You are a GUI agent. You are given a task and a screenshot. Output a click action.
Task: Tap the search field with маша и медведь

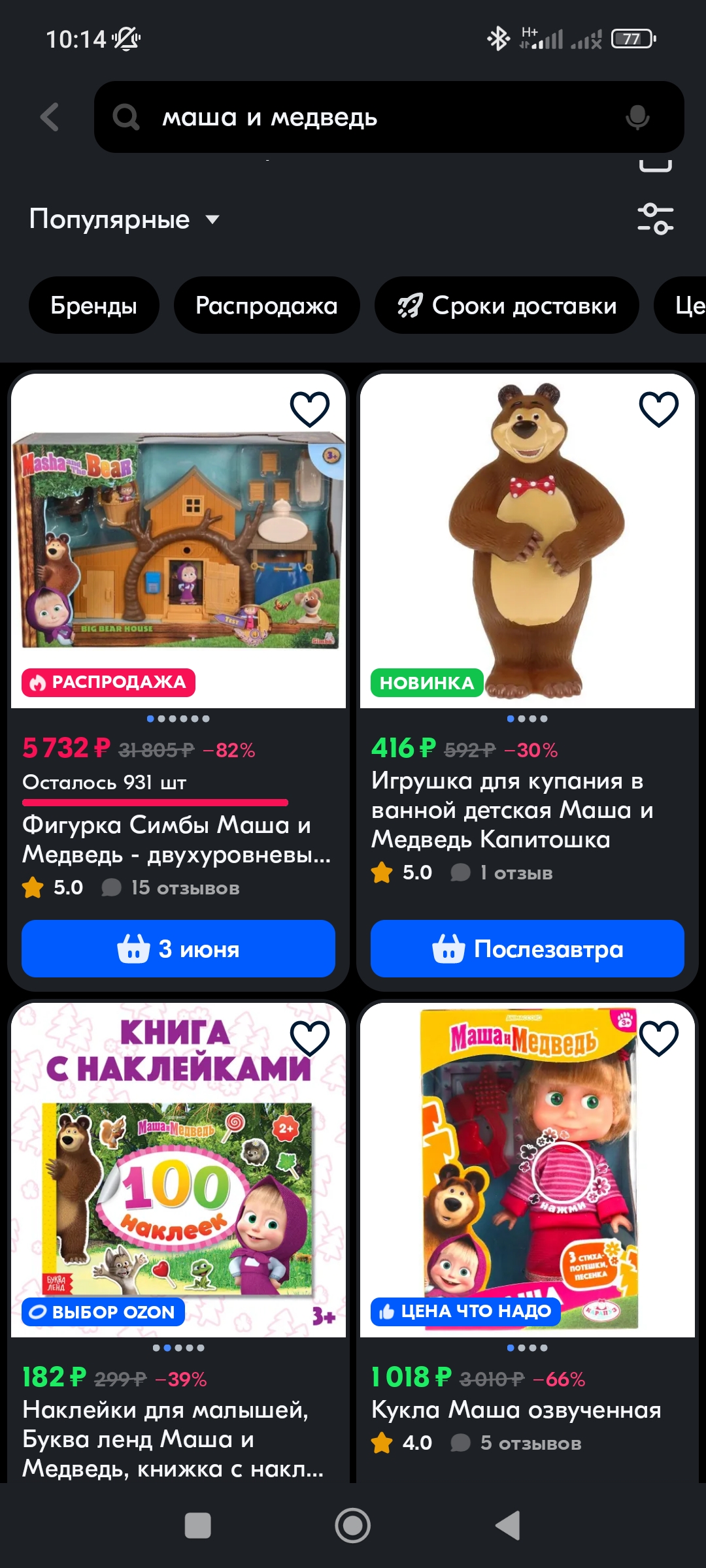389,118
